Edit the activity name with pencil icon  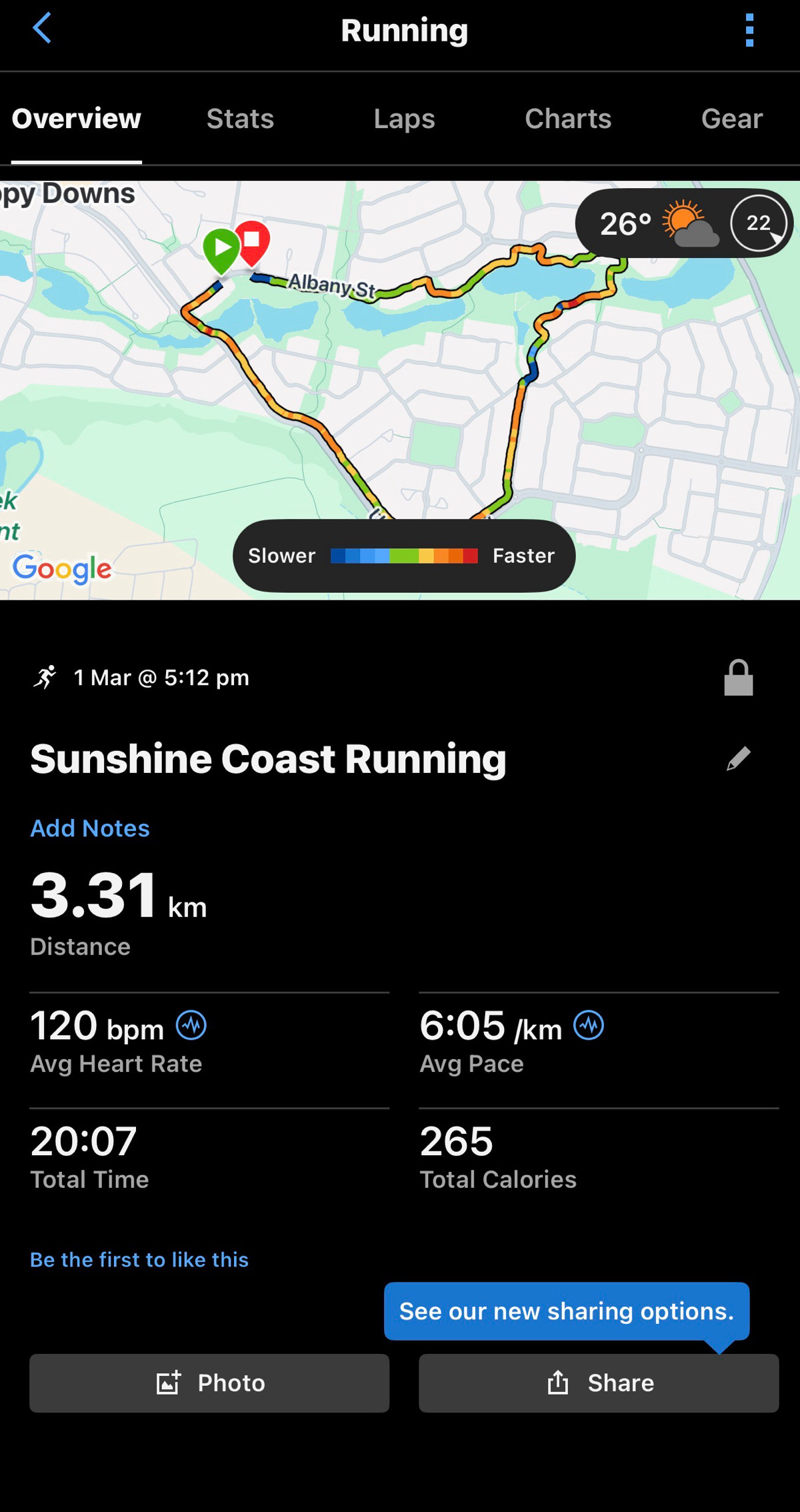coord(738,758)
